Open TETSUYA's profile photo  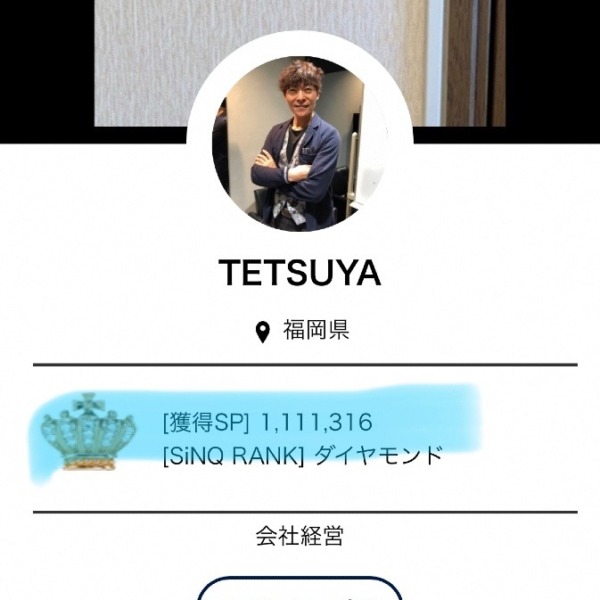tap(299, 143)
